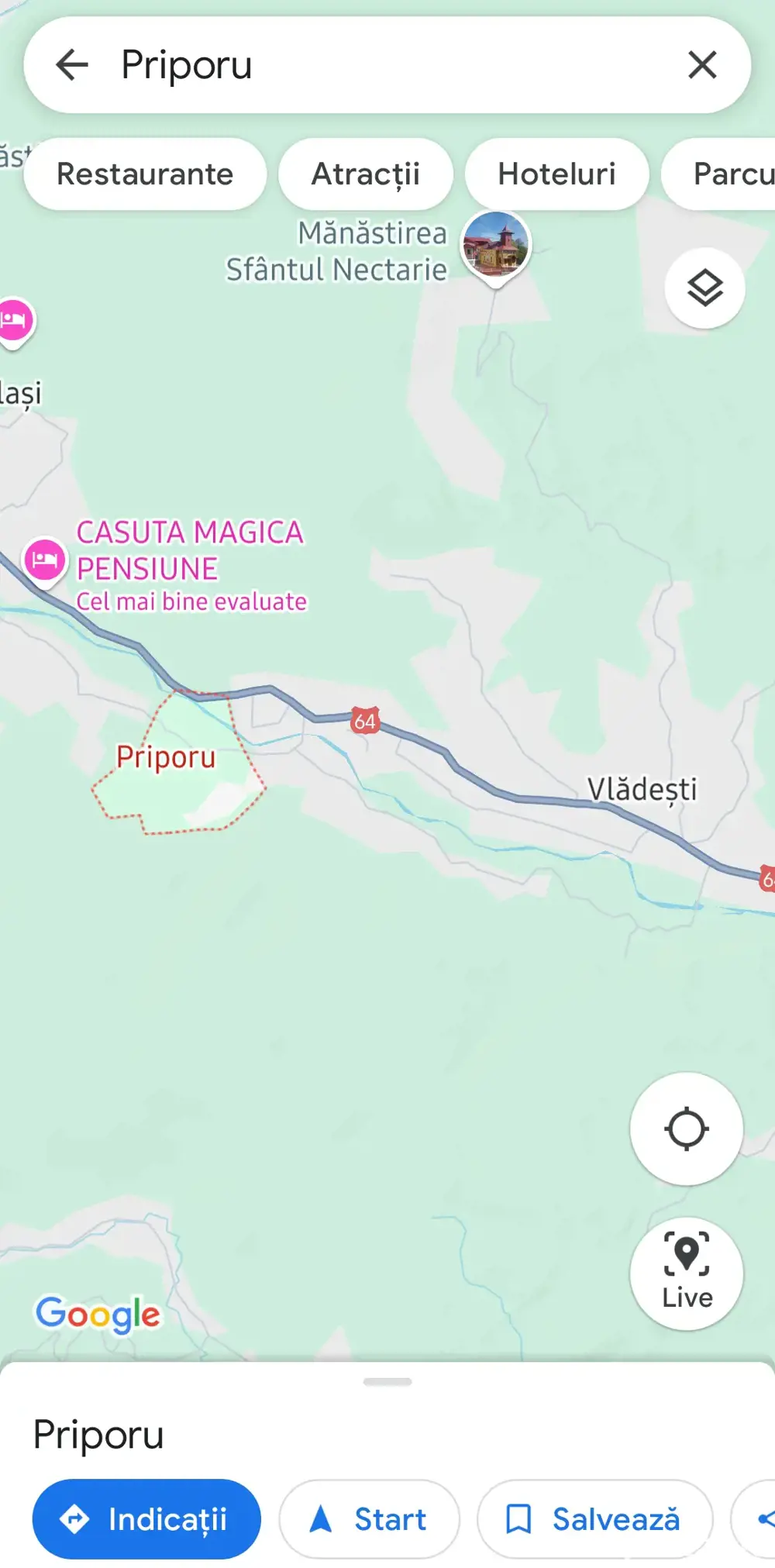Activate the Atracții filter chip
775x1568 pixels.
click(x=365, y=174)
